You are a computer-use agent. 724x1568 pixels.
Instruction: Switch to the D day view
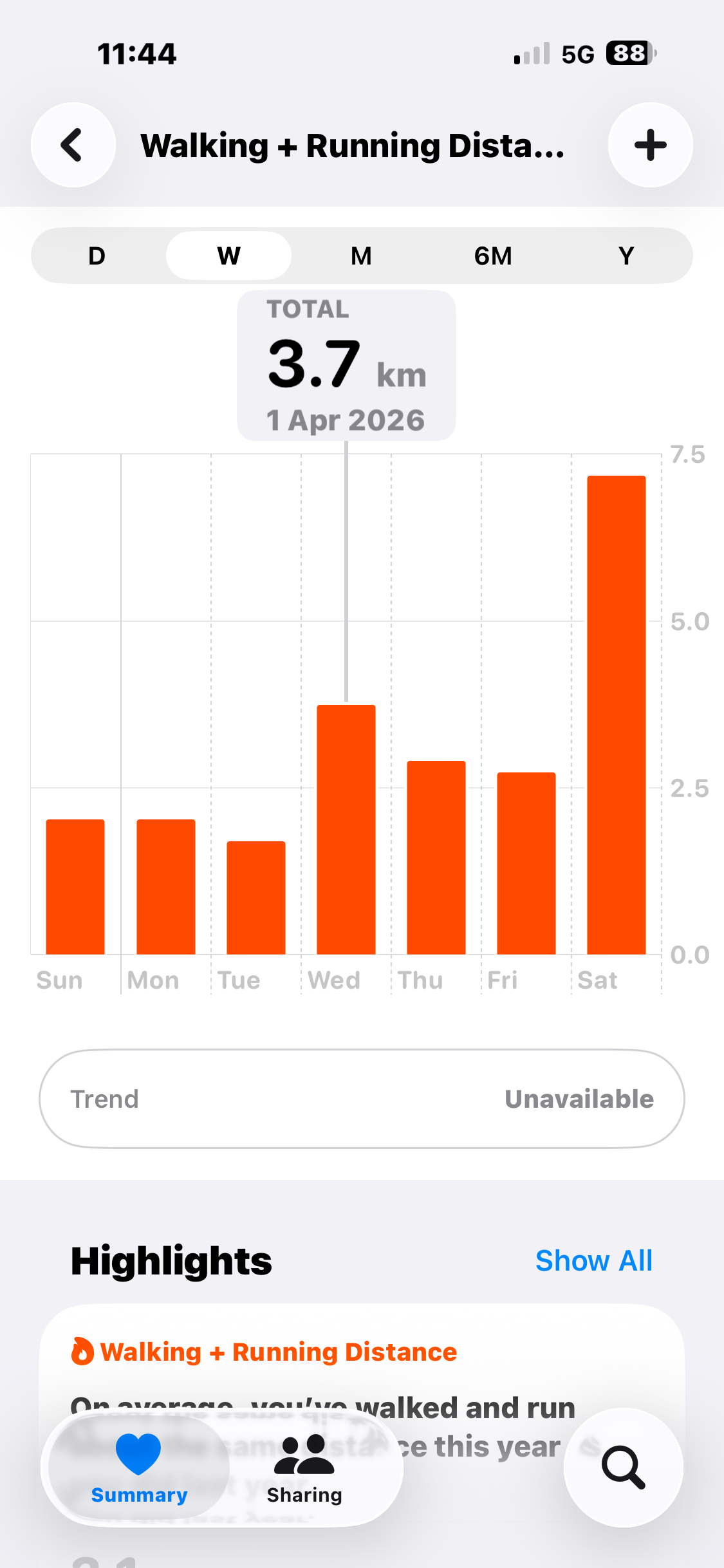pyautogui.click(x=97, y=256)
